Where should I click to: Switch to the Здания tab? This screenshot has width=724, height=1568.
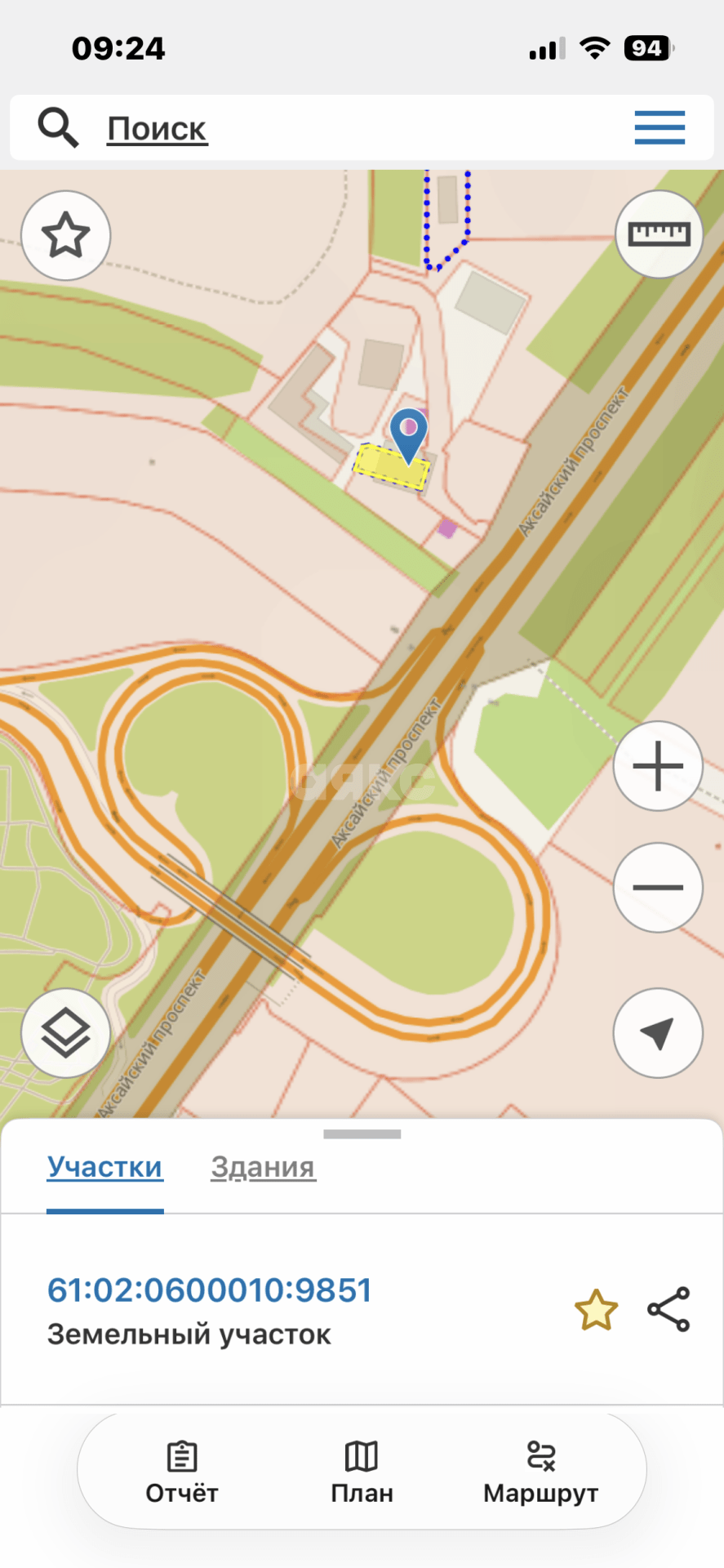pos(263,1167)
